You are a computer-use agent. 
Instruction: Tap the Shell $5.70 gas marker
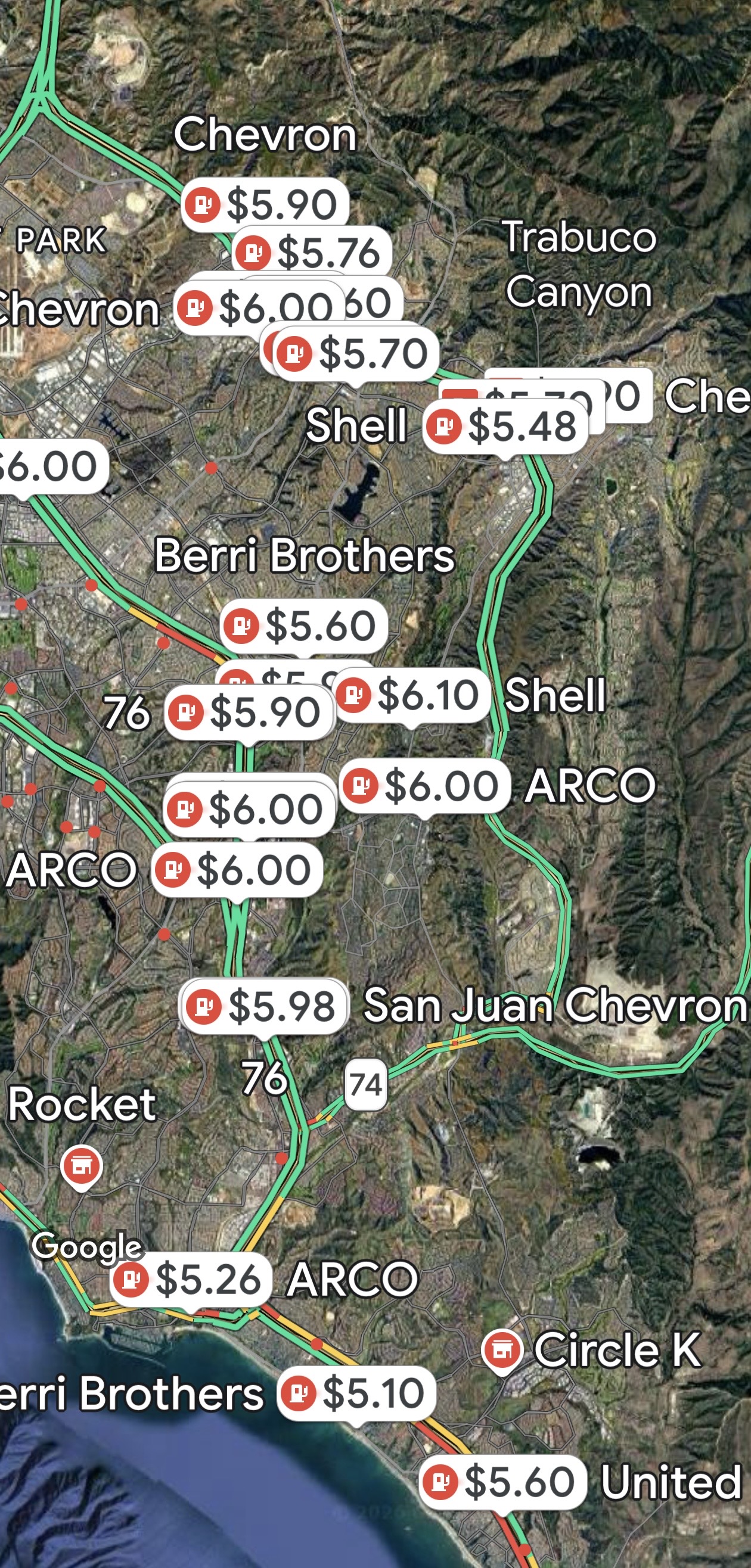357,353
